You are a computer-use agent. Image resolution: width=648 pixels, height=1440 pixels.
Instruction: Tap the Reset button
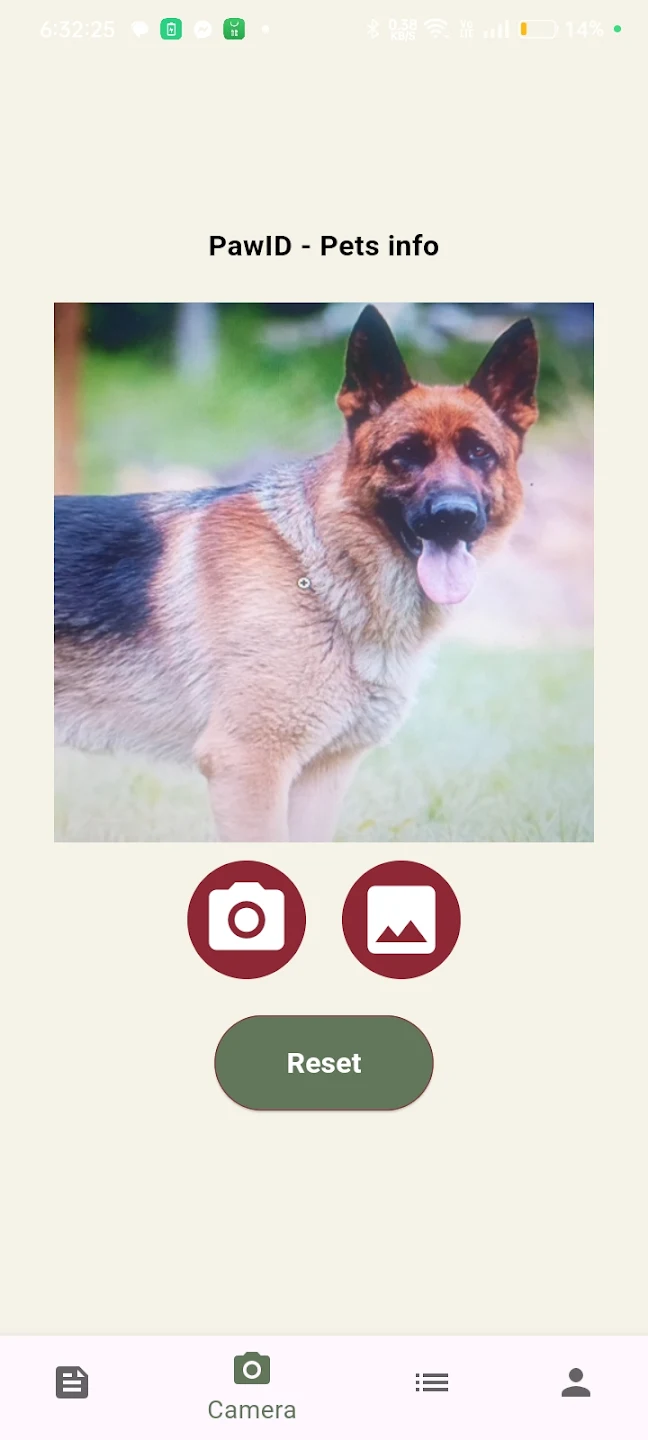324,1063
